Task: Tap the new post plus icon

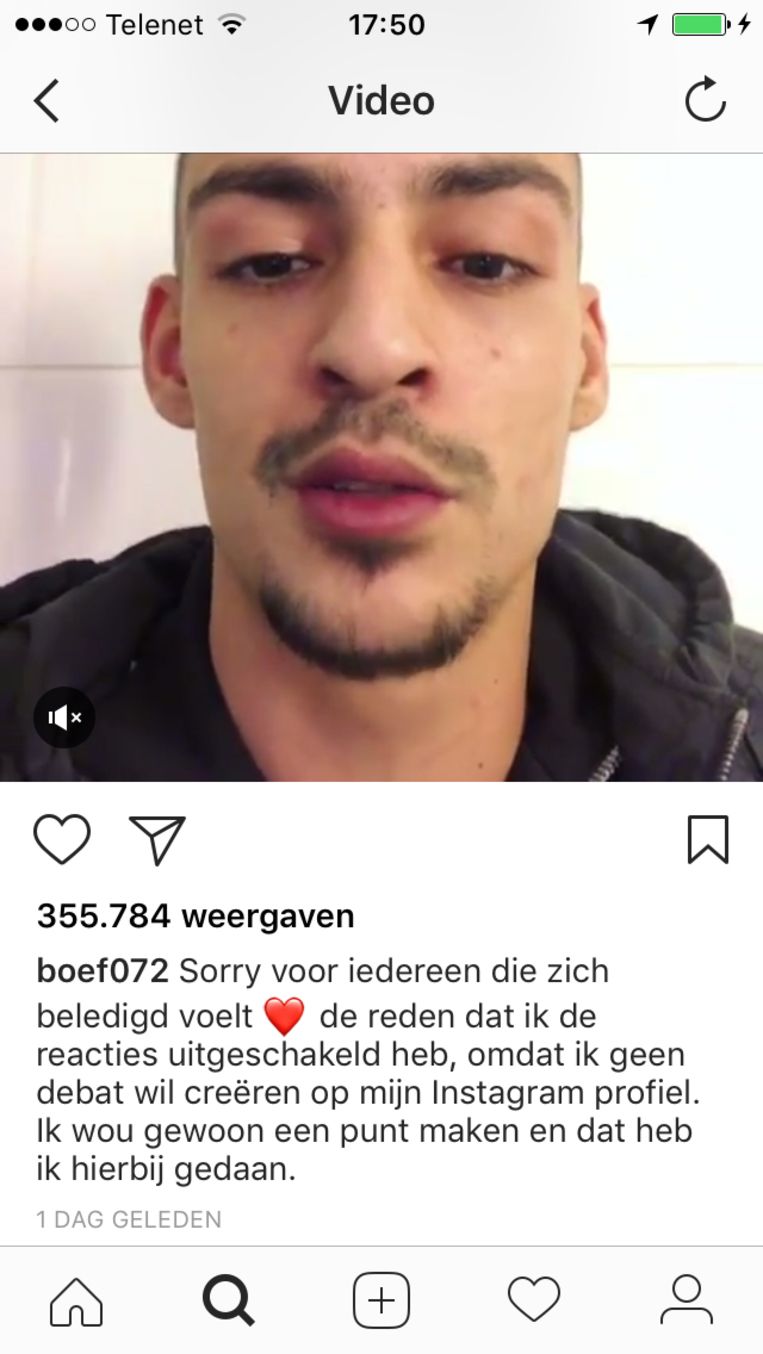Action: point(381,1300)
